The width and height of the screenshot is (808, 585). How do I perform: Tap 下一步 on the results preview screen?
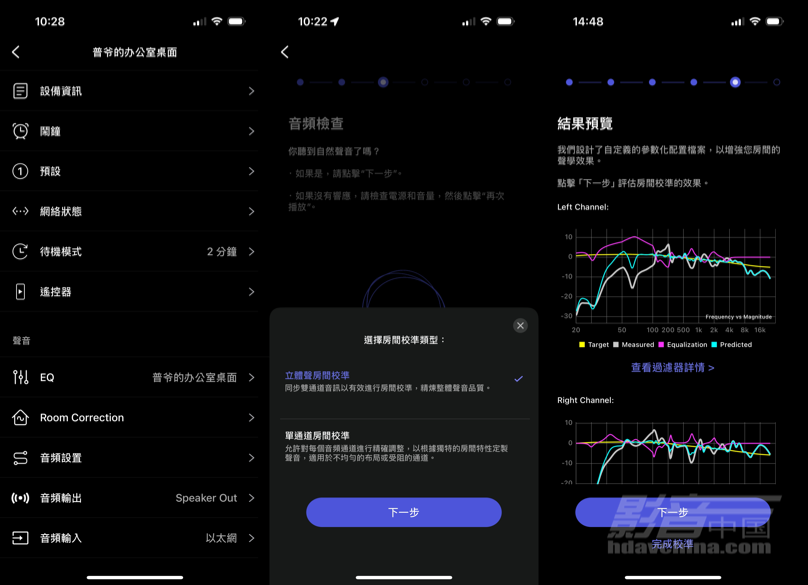pos(672,512)
